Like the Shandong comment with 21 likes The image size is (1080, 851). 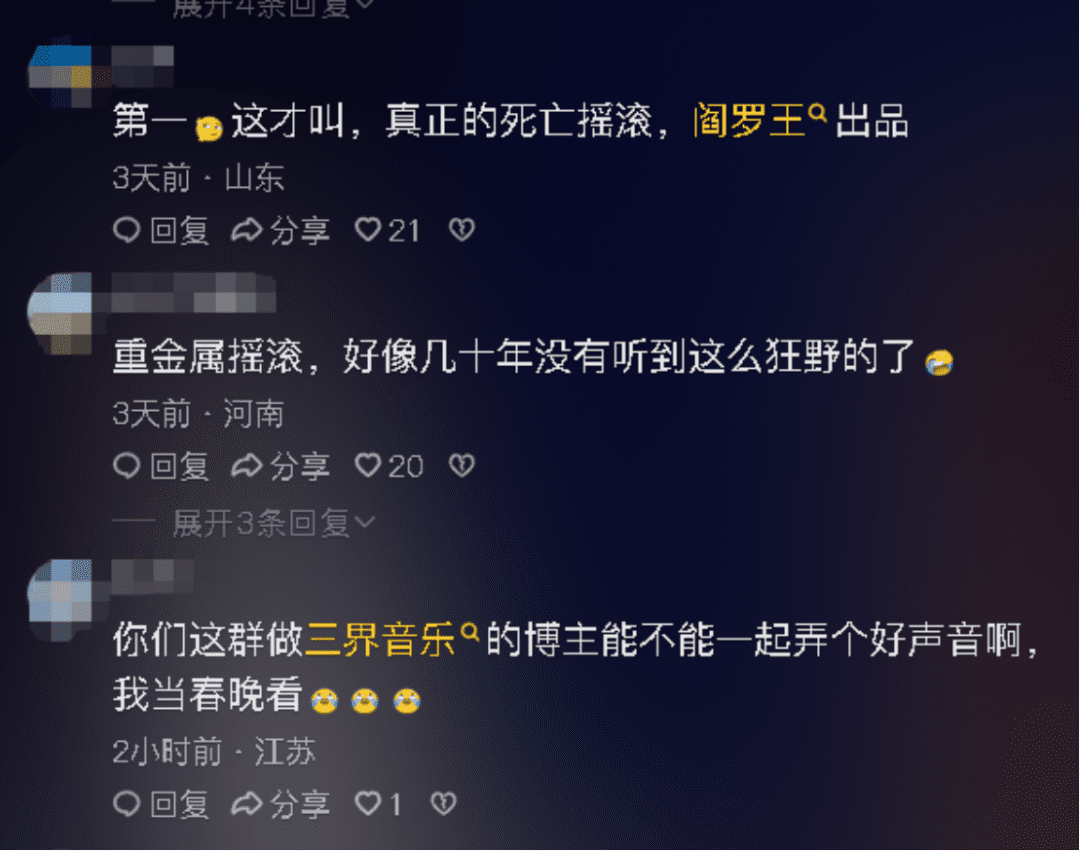coord(371,231)
